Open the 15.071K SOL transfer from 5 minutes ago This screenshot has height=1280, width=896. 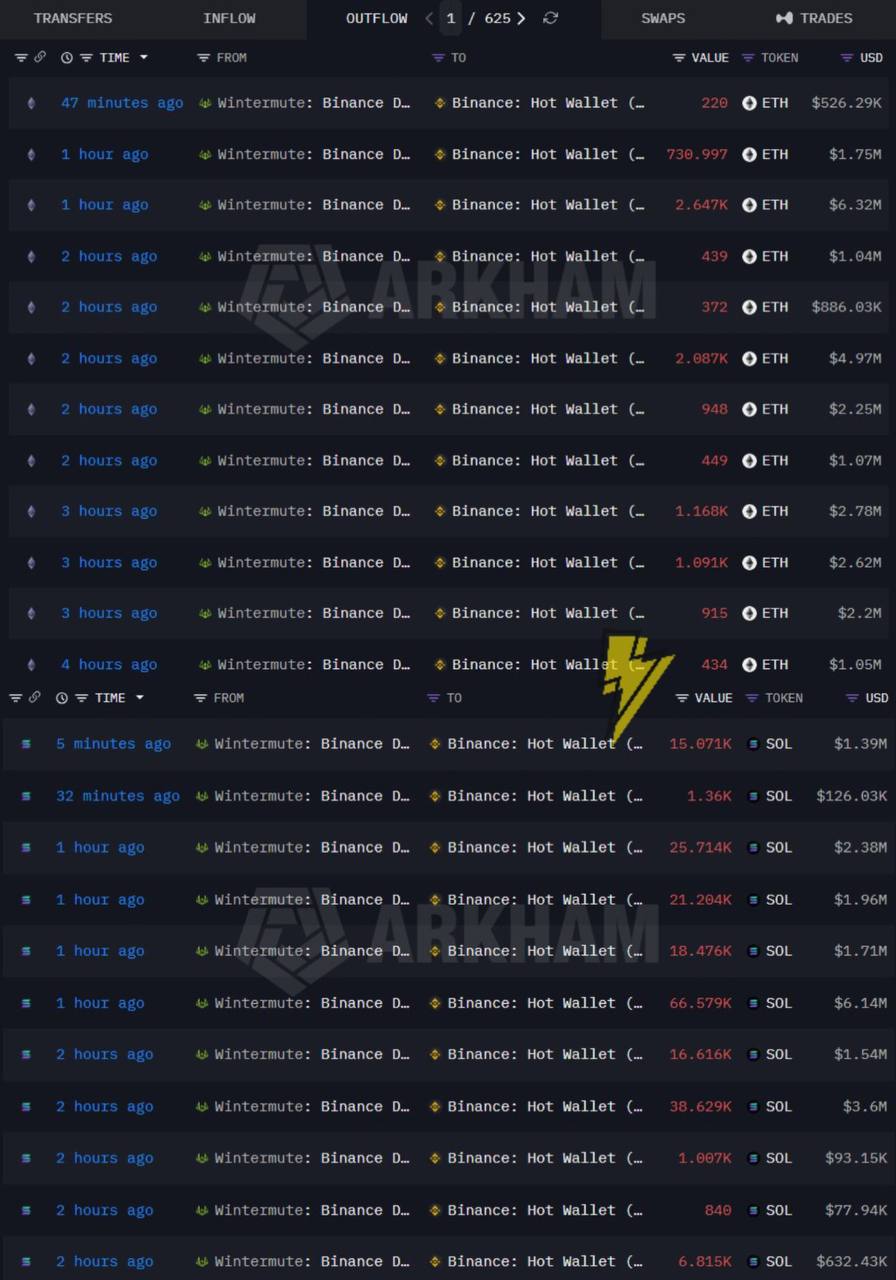448,744
